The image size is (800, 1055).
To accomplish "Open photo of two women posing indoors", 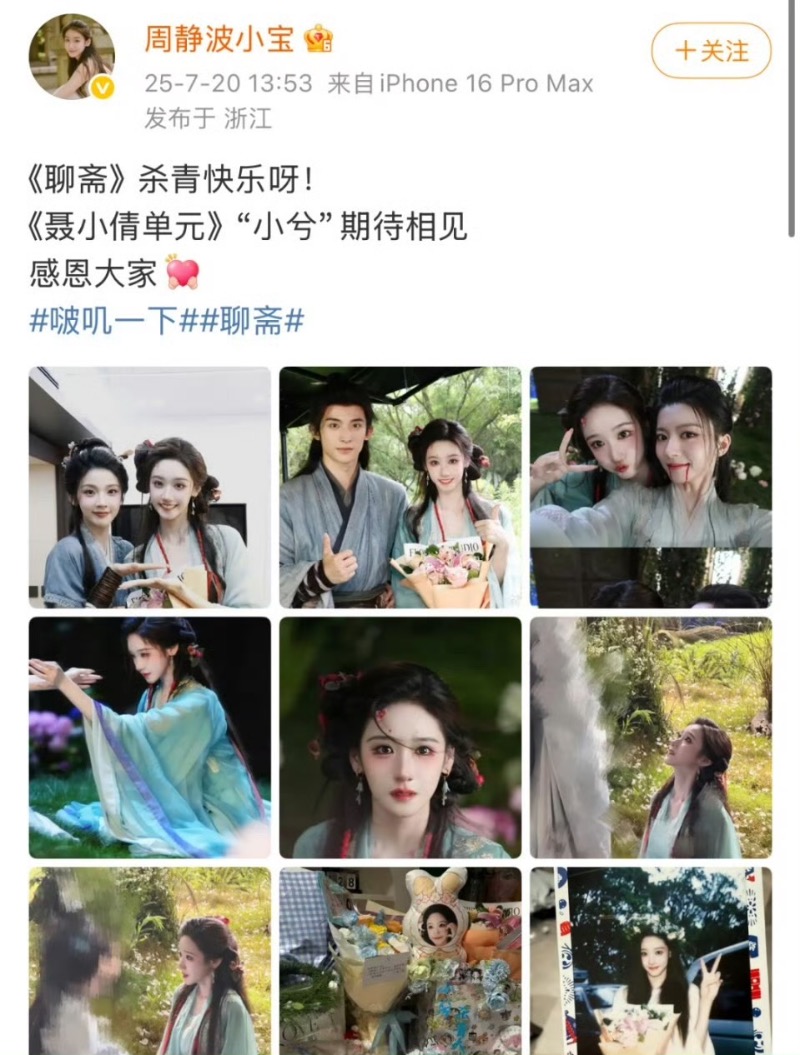I will click(150, 487).
